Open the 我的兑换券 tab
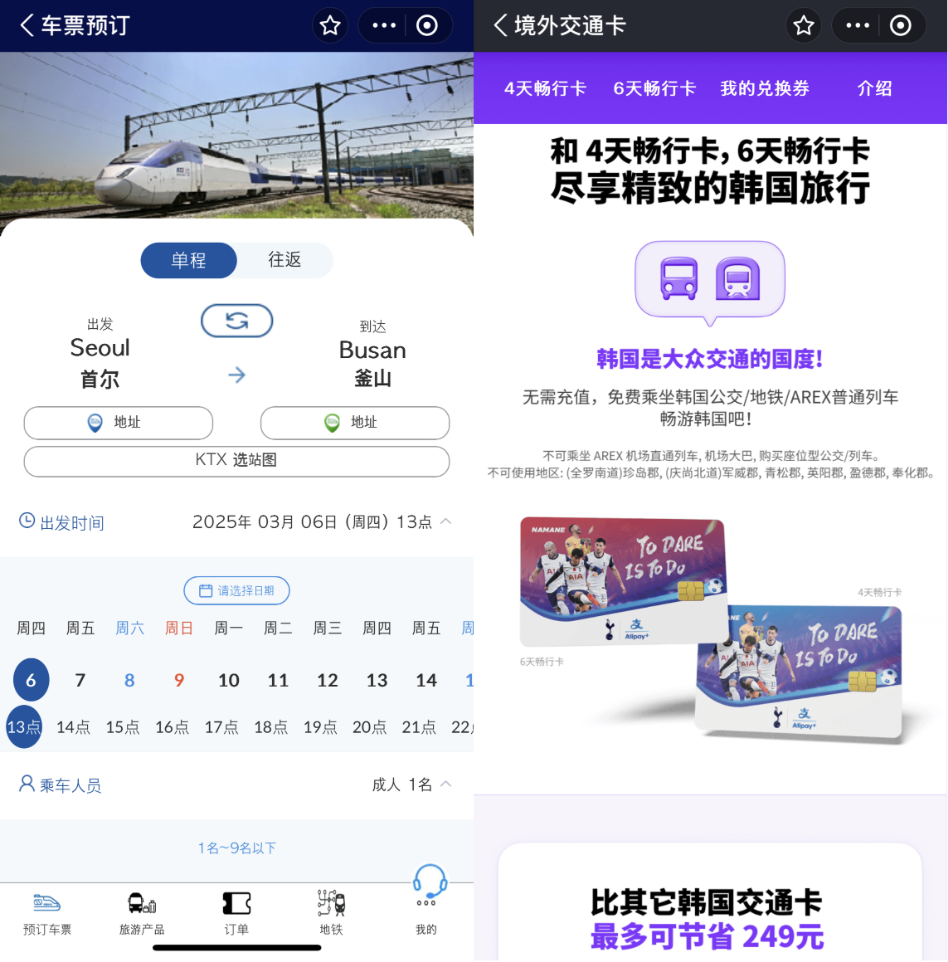948x962 pixels. [764, 88]
